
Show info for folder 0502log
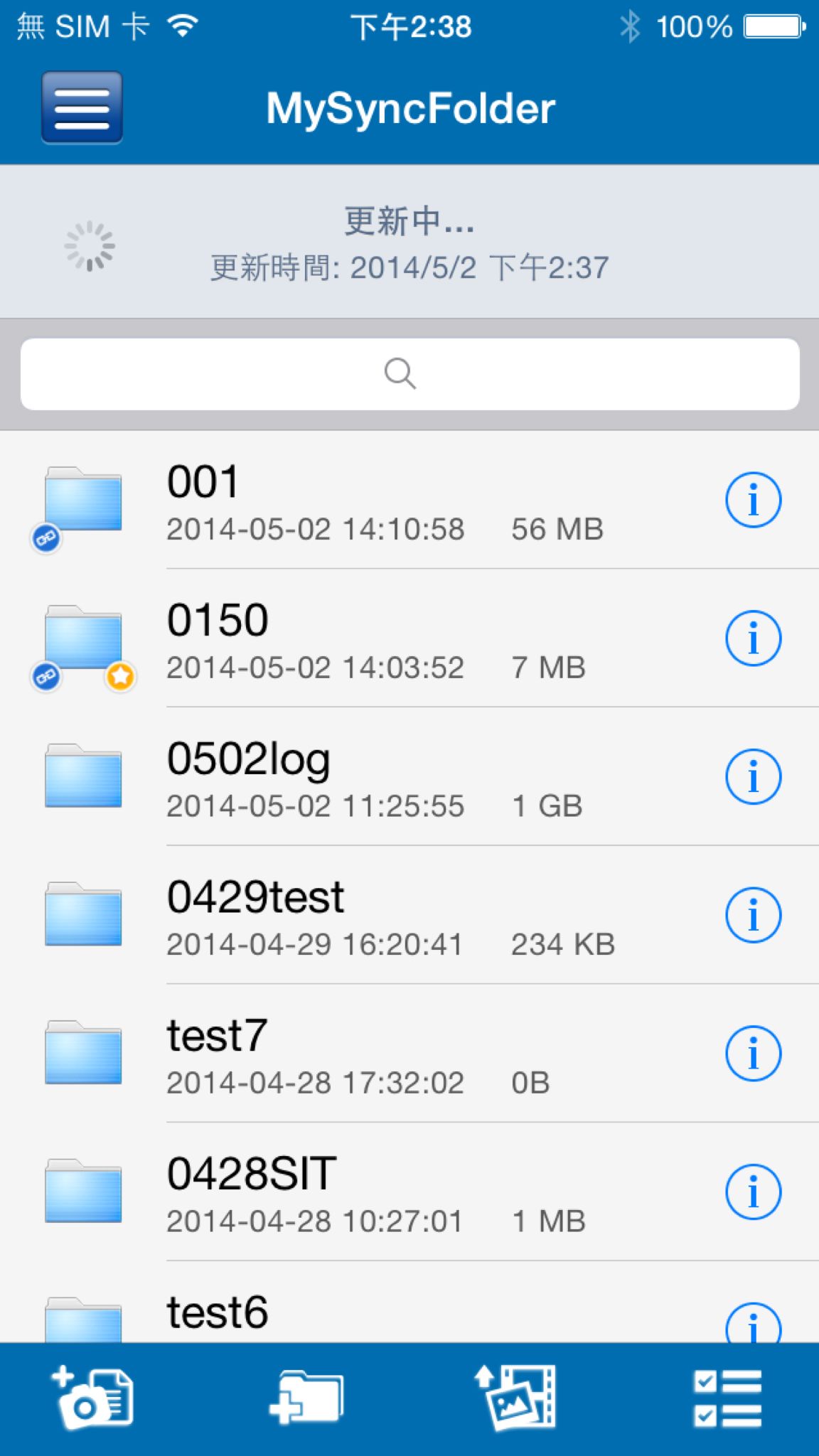pyautogui.click(x=753, y=776)
